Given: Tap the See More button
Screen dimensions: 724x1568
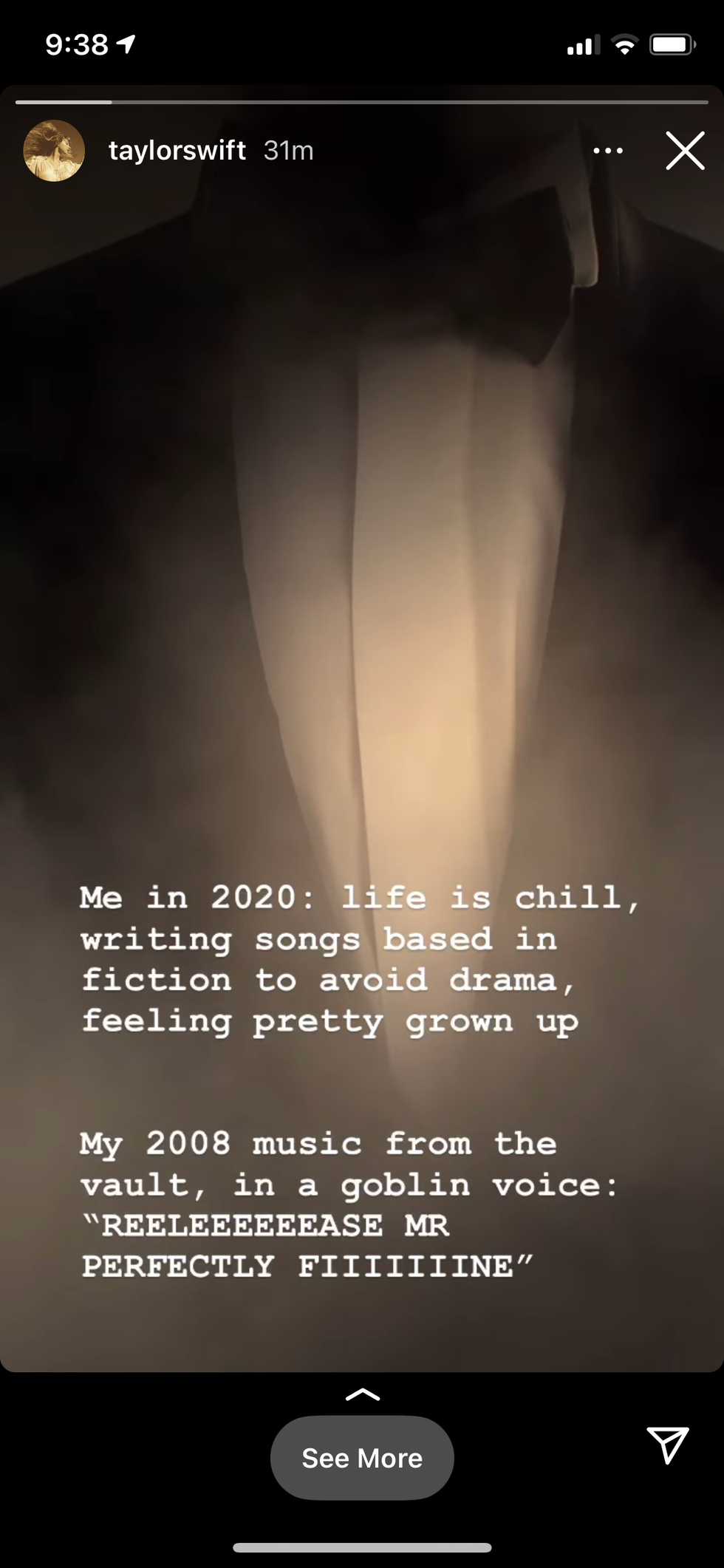Looking at the screenshot, I should coord(362,1457).
